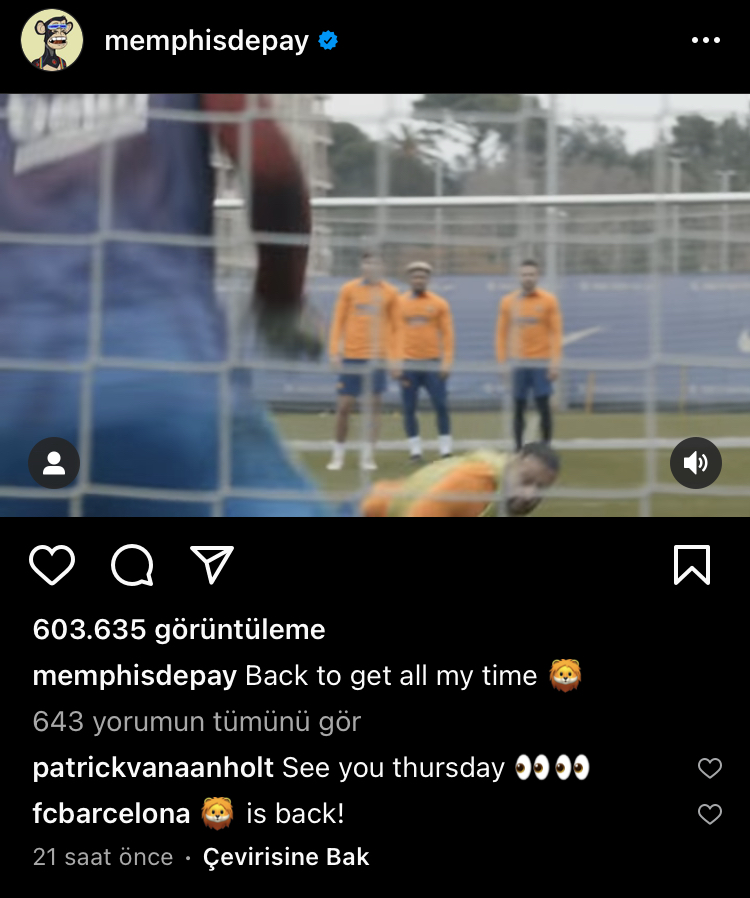The width and height of the screenshot is (750, 898).
Task: Open memphisdepay's profile picture
Action: (x=52, y=40)
